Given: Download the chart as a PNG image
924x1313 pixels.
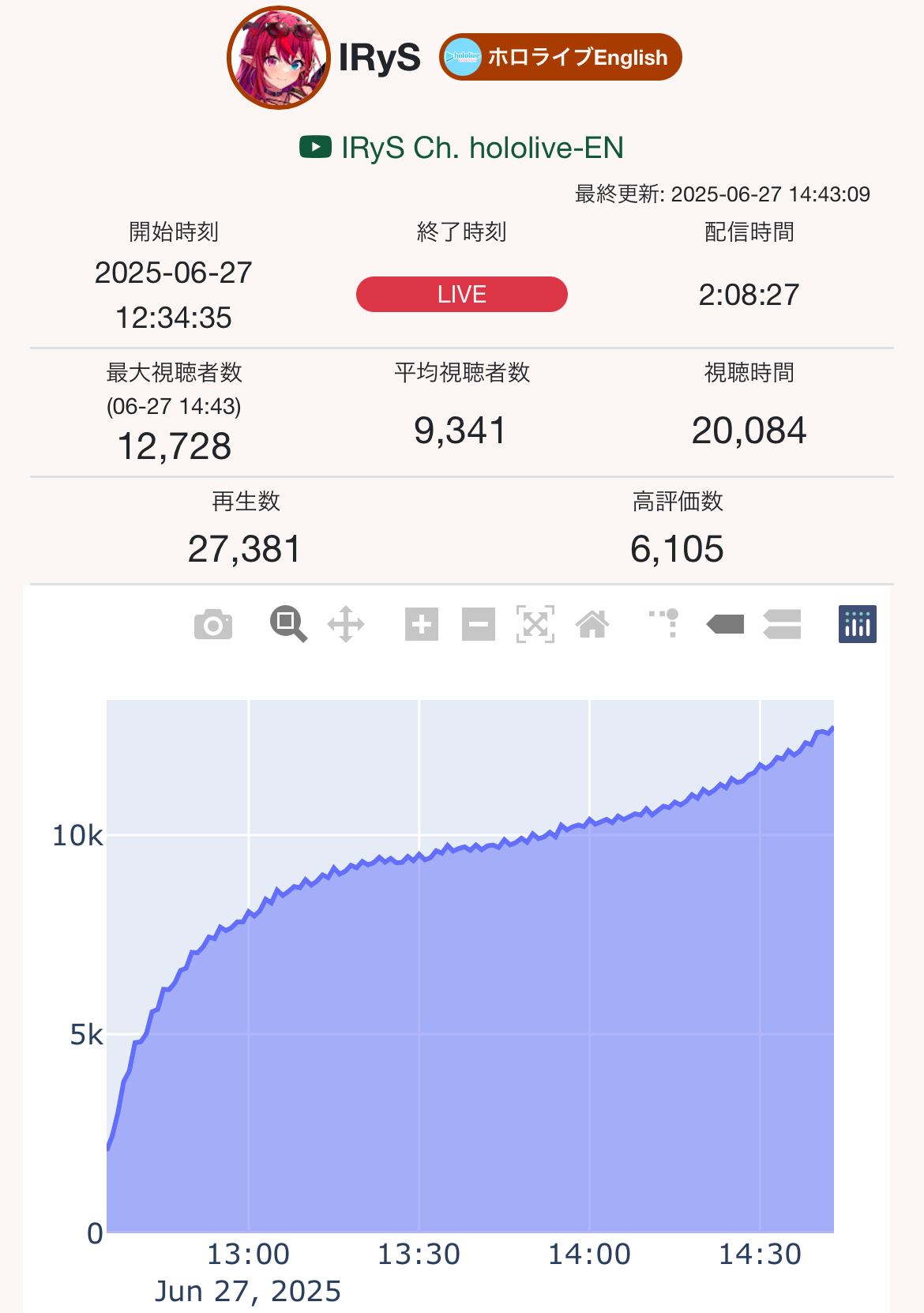Looking at the screenshot, I should [213, 625].
